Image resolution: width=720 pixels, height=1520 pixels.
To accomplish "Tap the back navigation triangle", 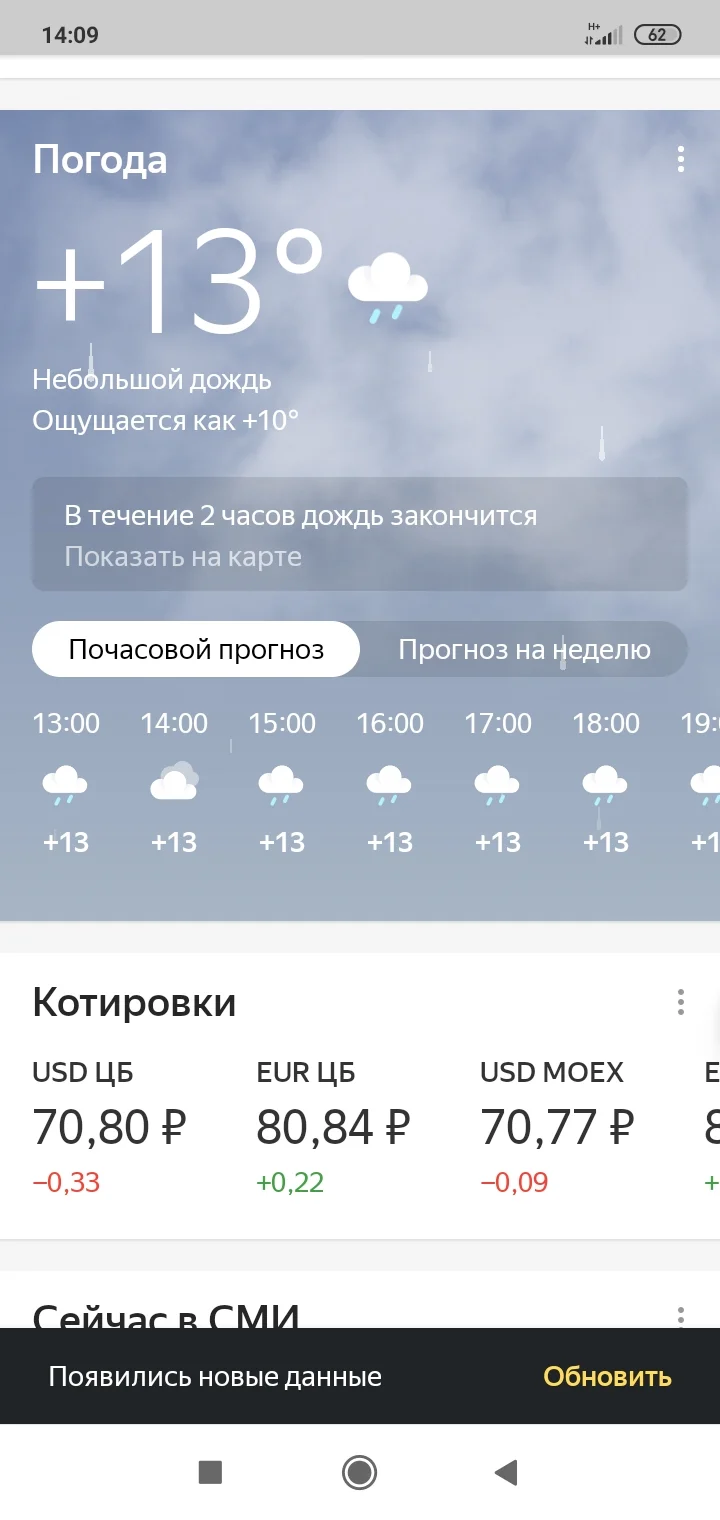I will click(505, 1472).
